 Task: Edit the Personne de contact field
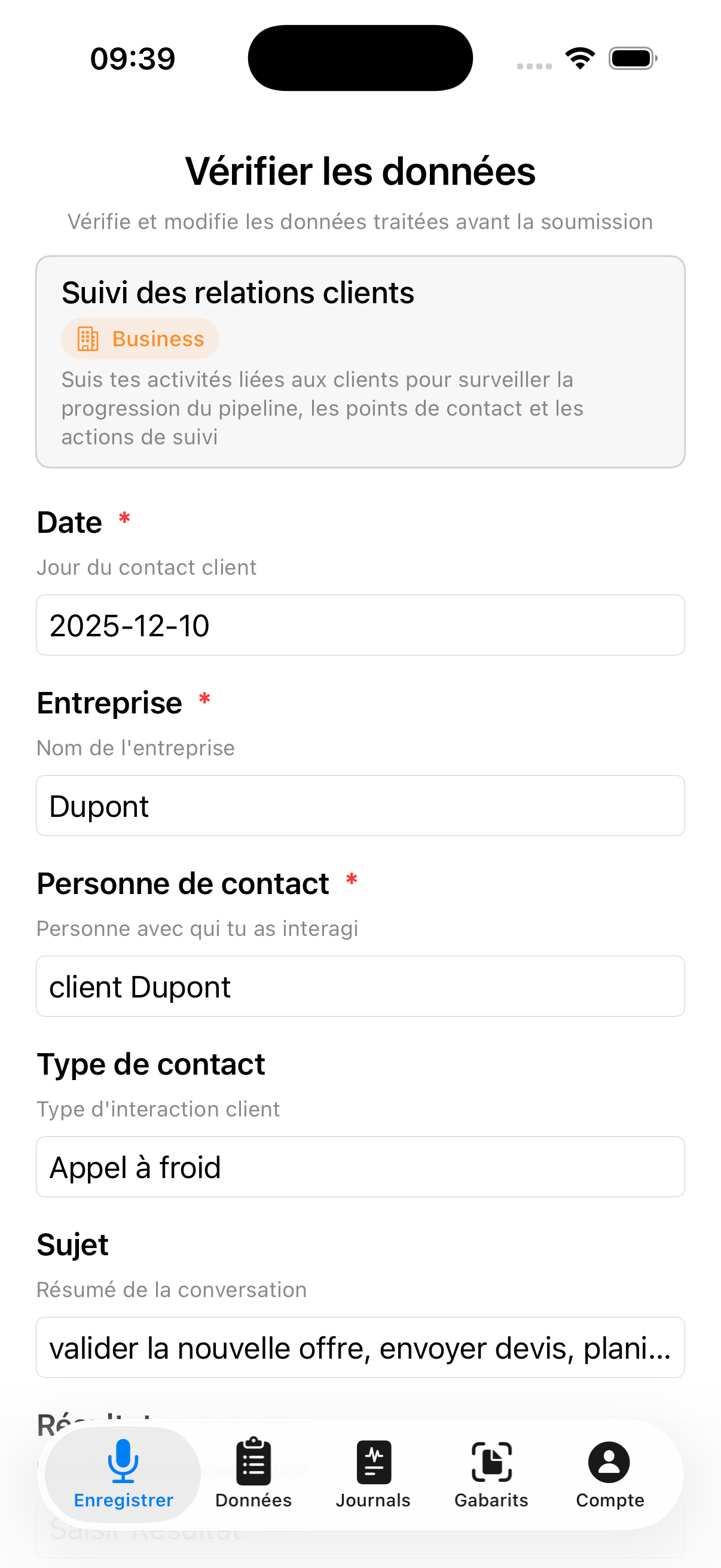point(360,986)
